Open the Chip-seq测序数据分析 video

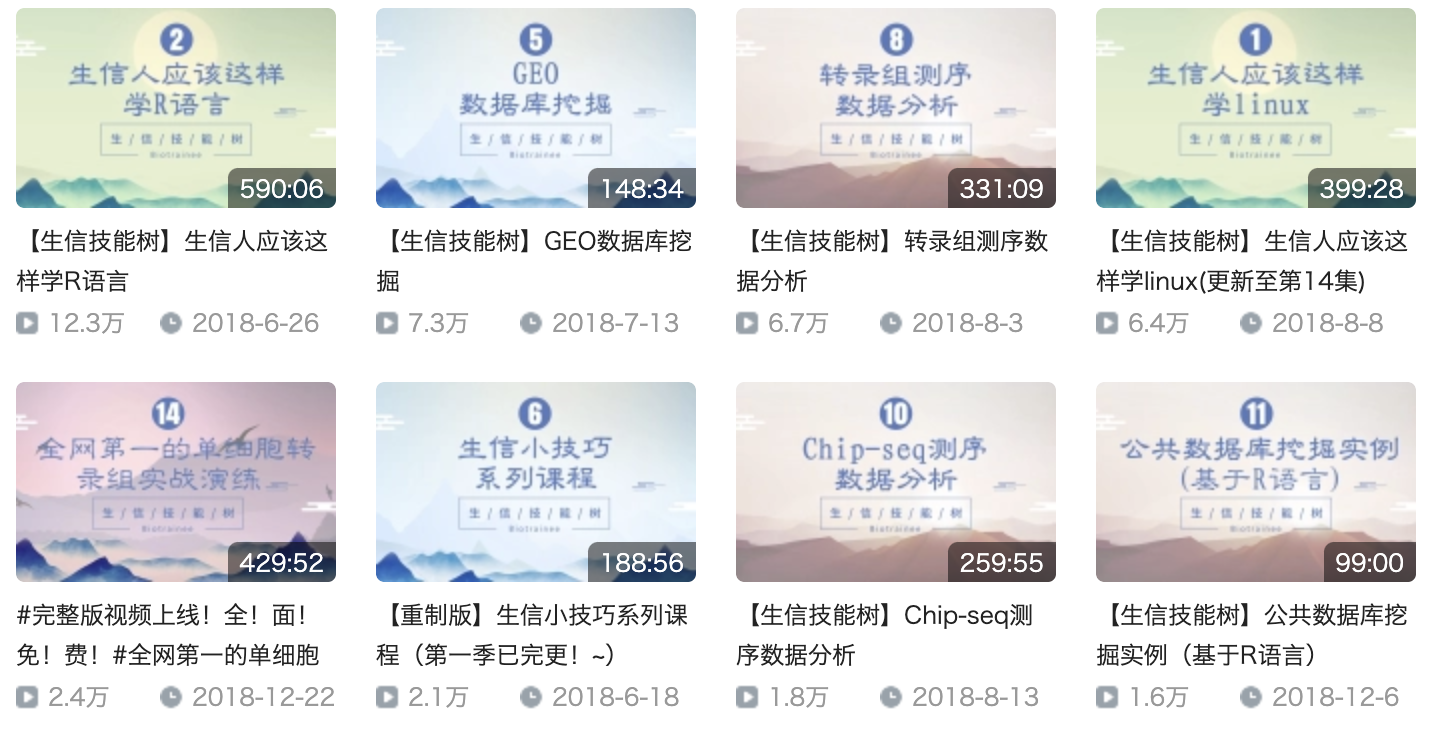[896, 482]
